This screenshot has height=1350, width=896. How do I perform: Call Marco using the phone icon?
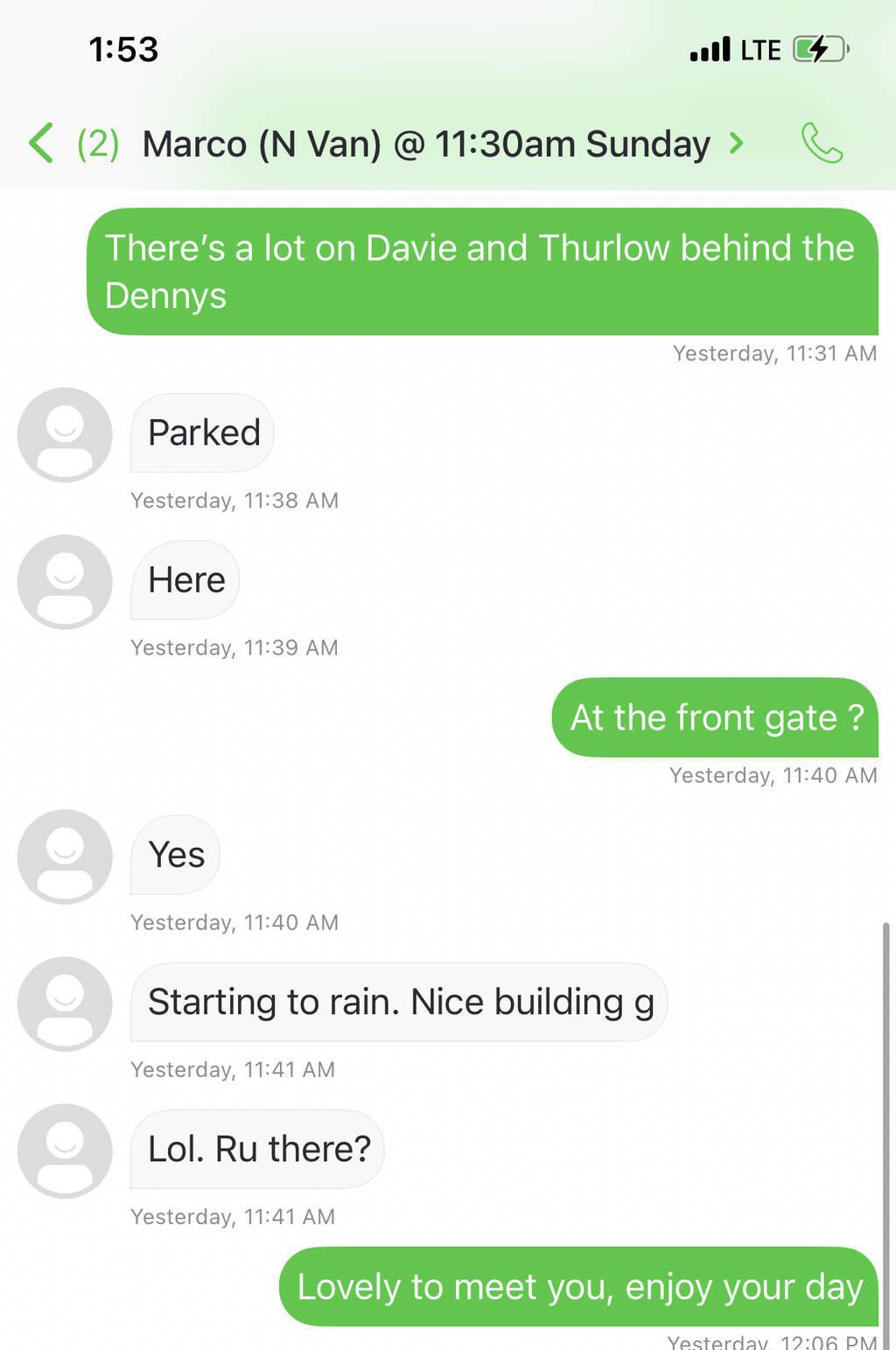[x=822, y=143]
